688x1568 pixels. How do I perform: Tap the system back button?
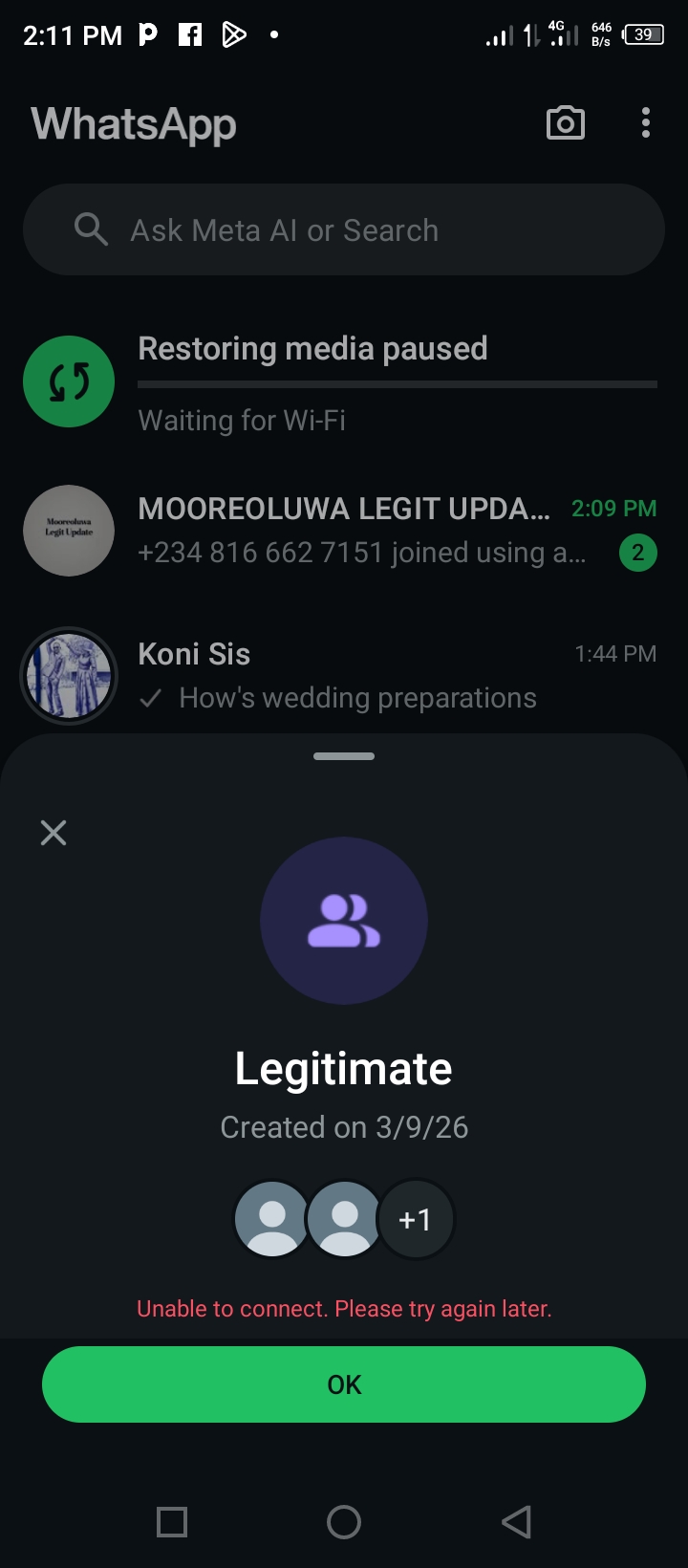pyautogui.click(x=516, y=1521)
